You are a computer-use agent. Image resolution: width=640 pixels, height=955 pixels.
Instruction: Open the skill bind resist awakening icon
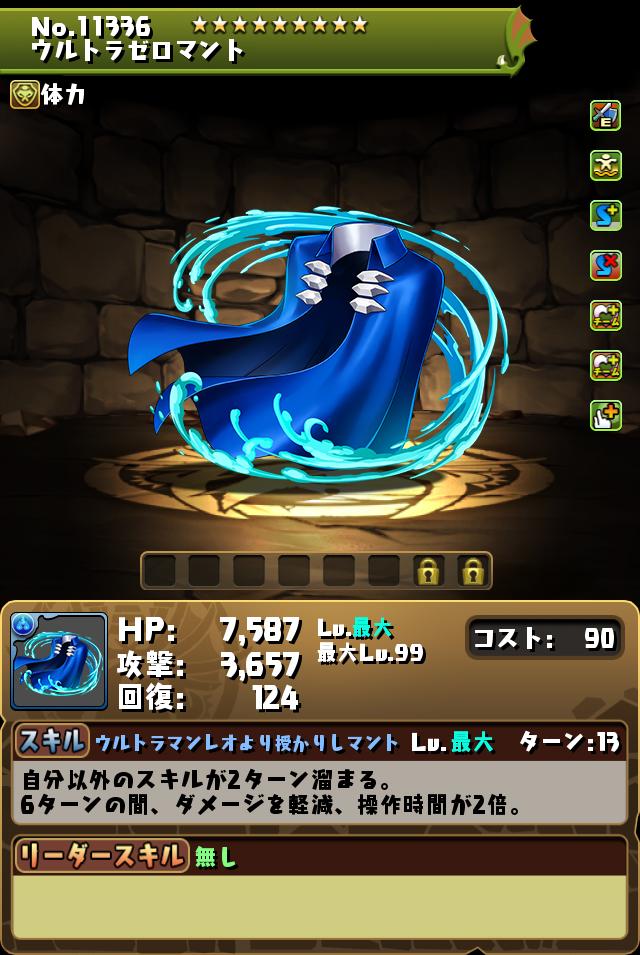point(605,266)
